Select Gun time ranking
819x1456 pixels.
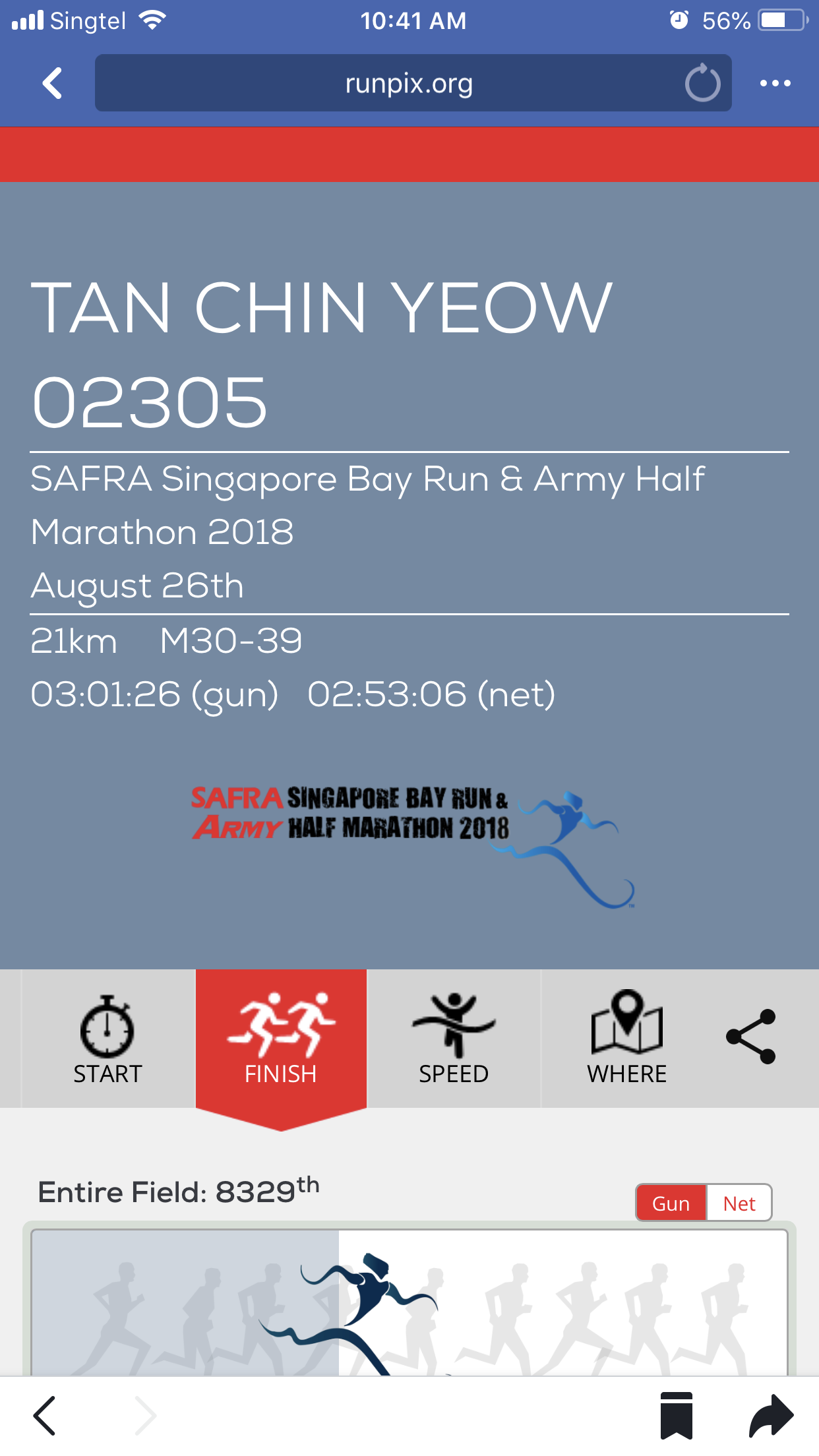(x=671, y=1203)
